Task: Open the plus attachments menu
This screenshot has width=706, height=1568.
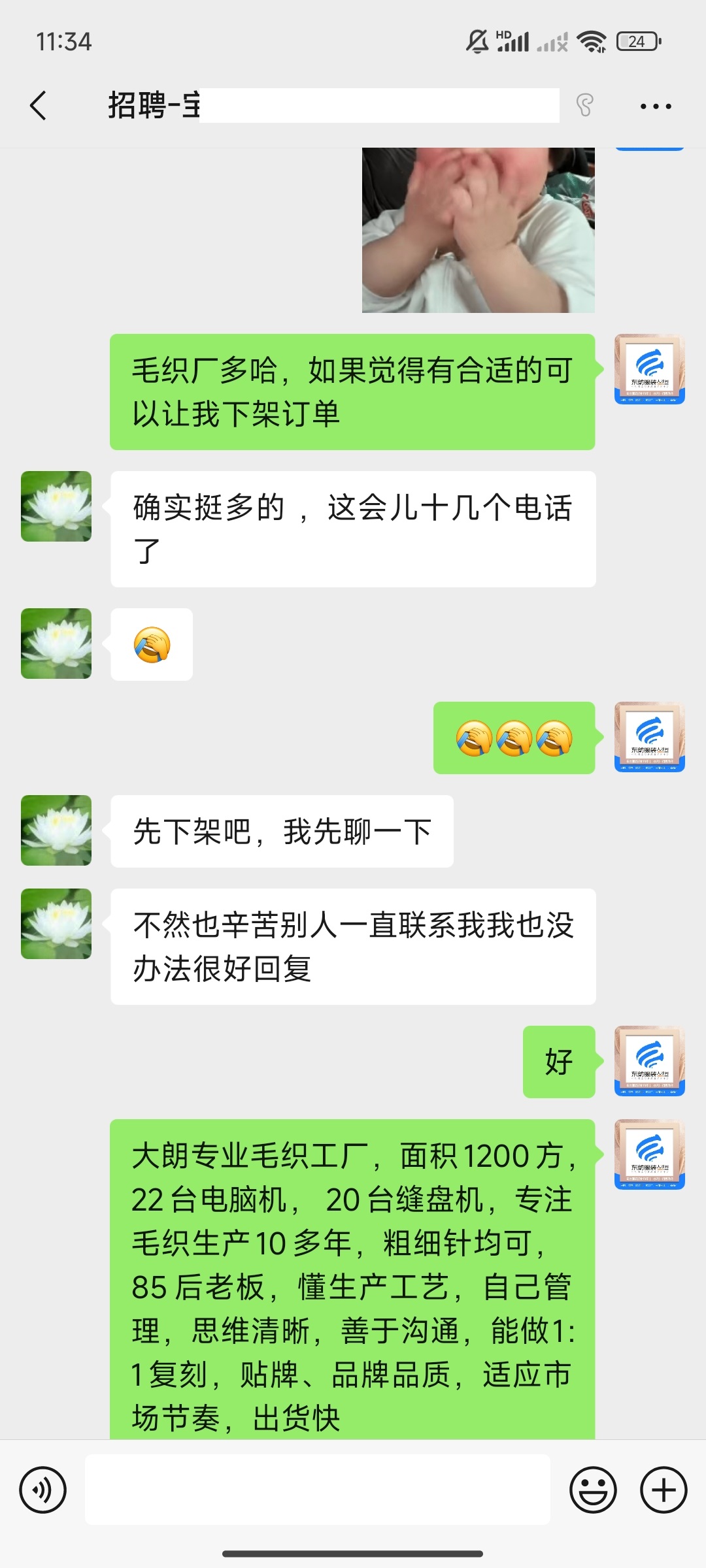Action: [664, 1490]
